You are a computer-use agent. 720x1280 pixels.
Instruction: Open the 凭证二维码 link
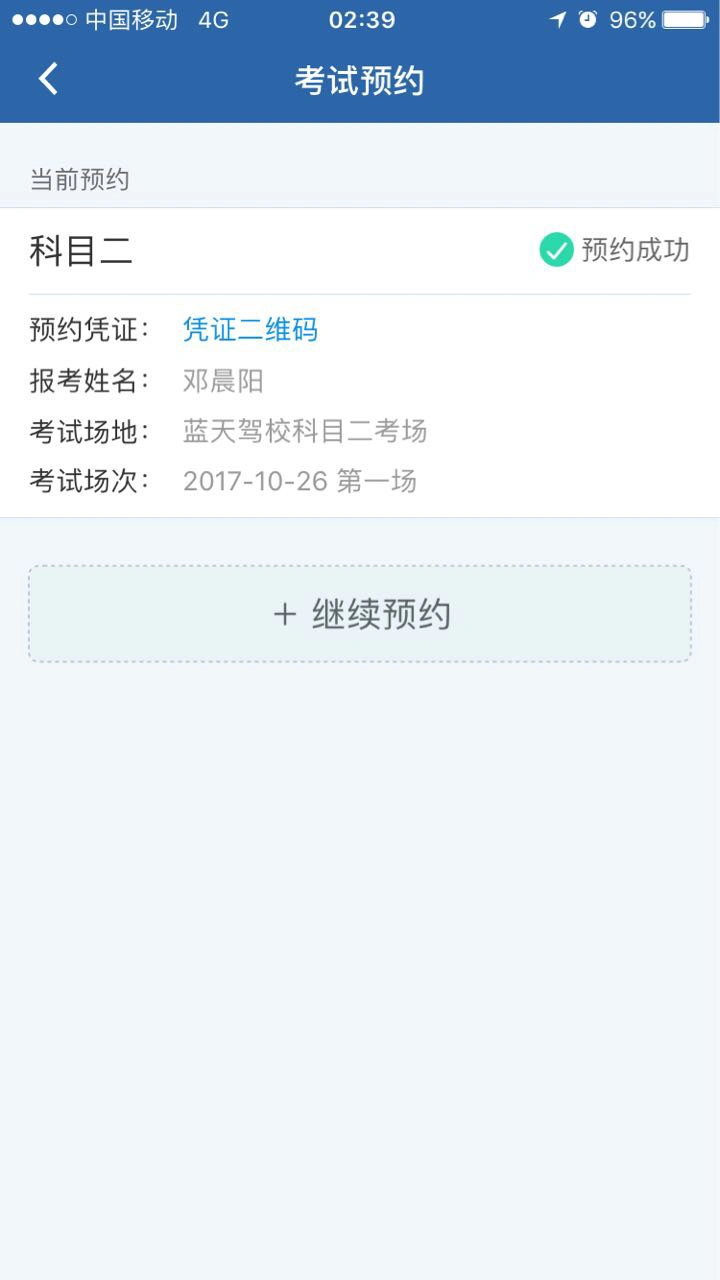250,329
